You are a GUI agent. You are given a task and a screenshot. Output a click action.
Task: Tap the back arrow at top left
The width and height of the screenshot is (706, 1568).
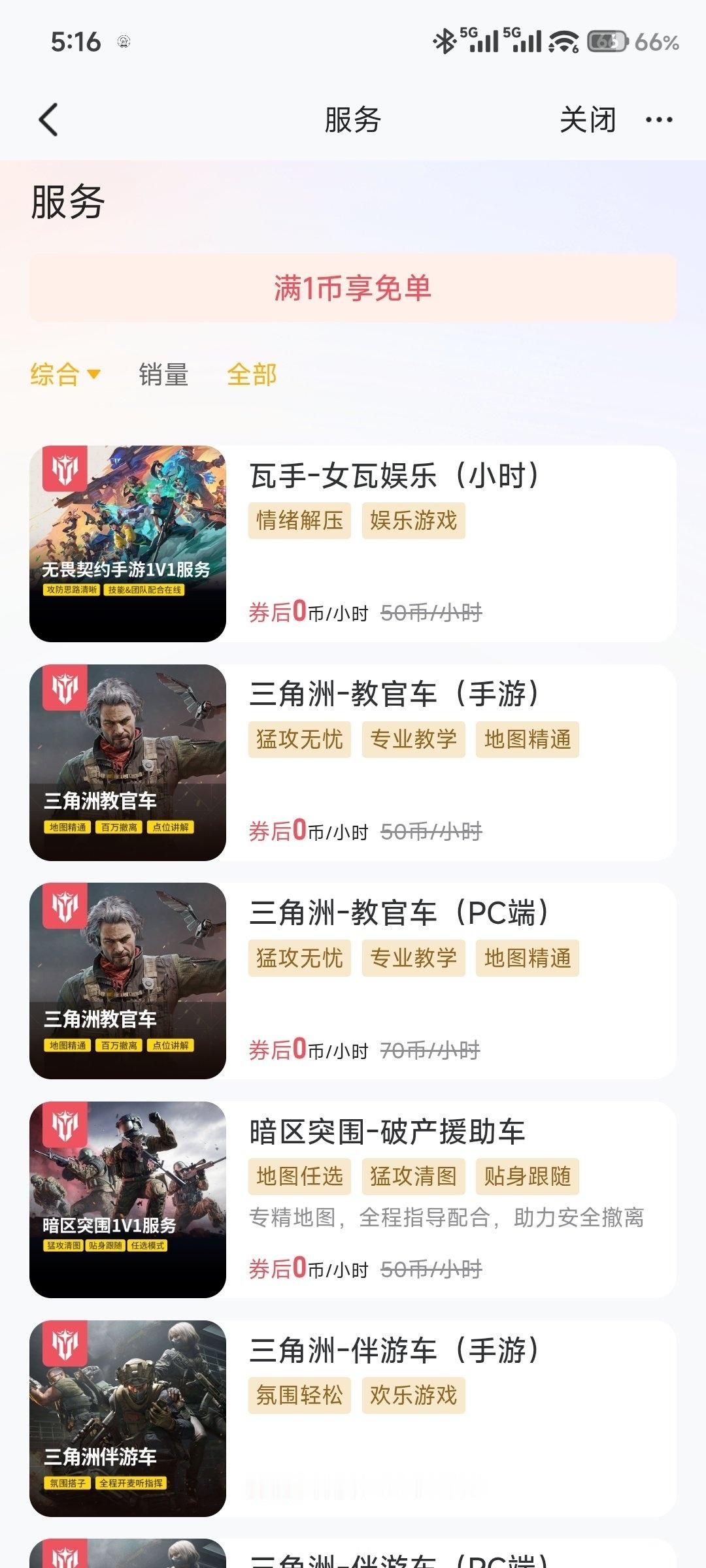(47, 120)
